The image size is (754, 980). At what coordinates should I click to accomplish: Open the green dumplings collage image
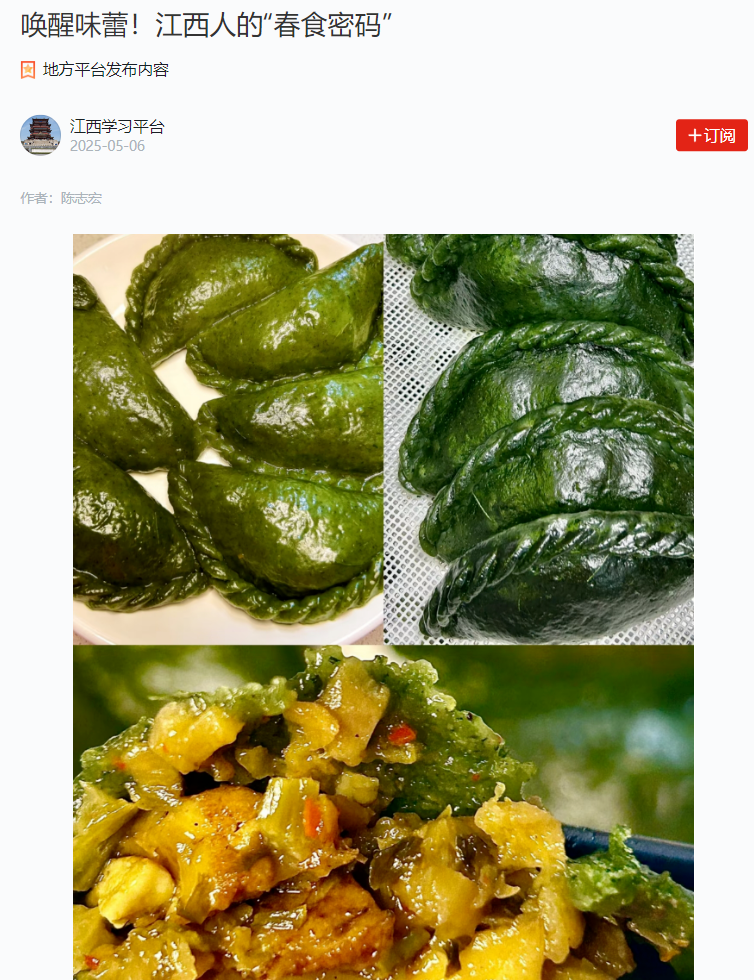click(383, 438)
